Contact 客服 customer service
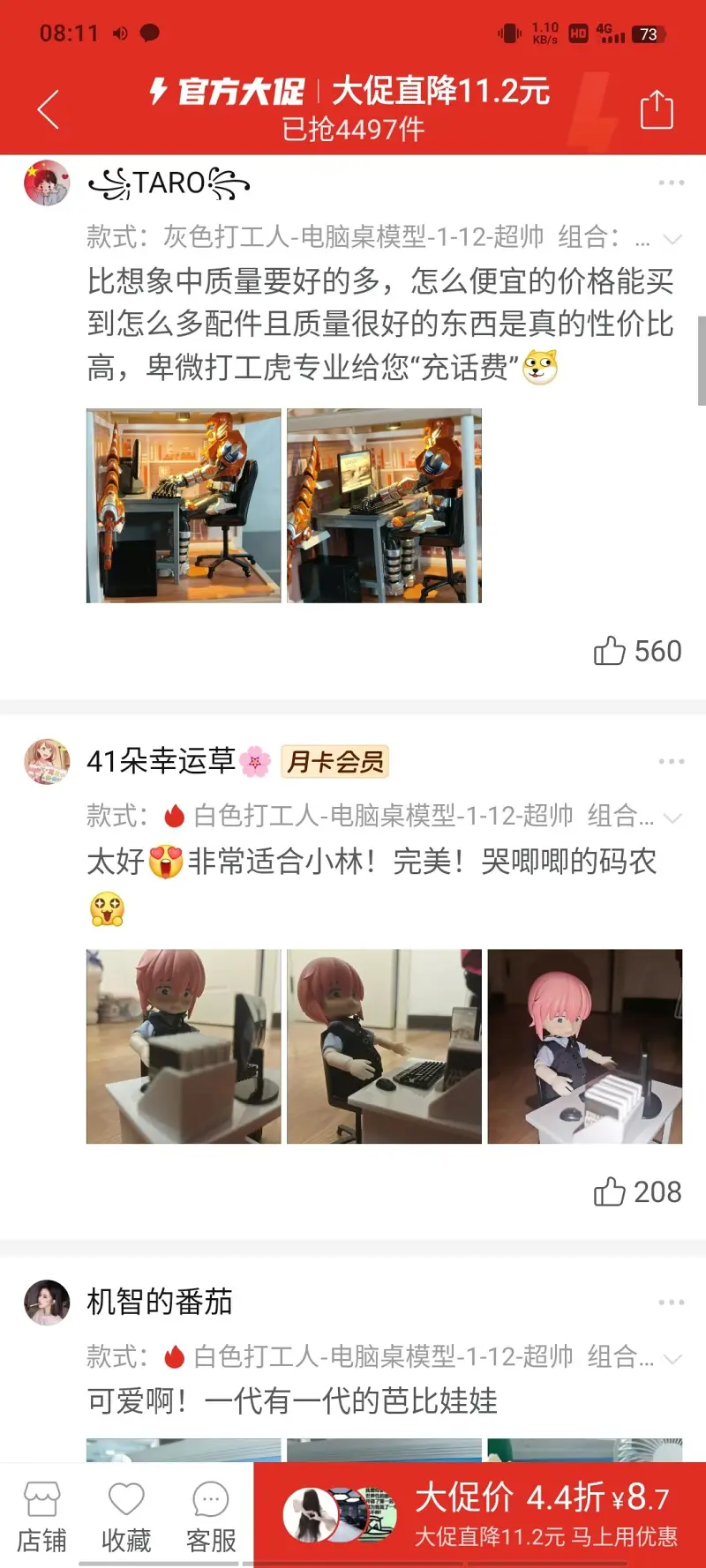This screenshot has height=1568, width=706. tap(211, 1517)
